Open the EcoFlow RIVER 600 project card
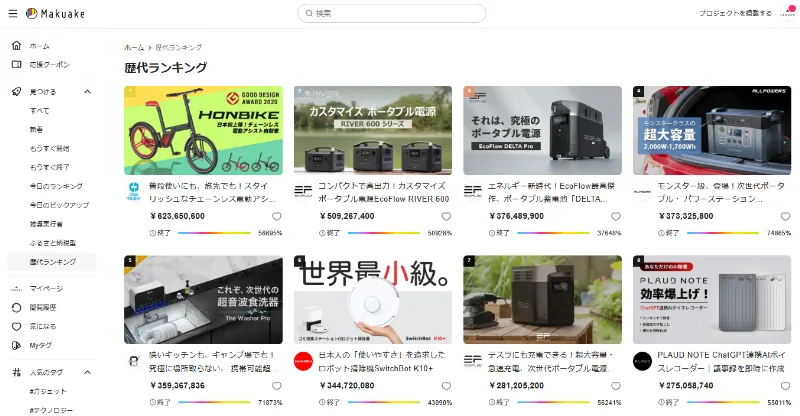 coord(373,130)
